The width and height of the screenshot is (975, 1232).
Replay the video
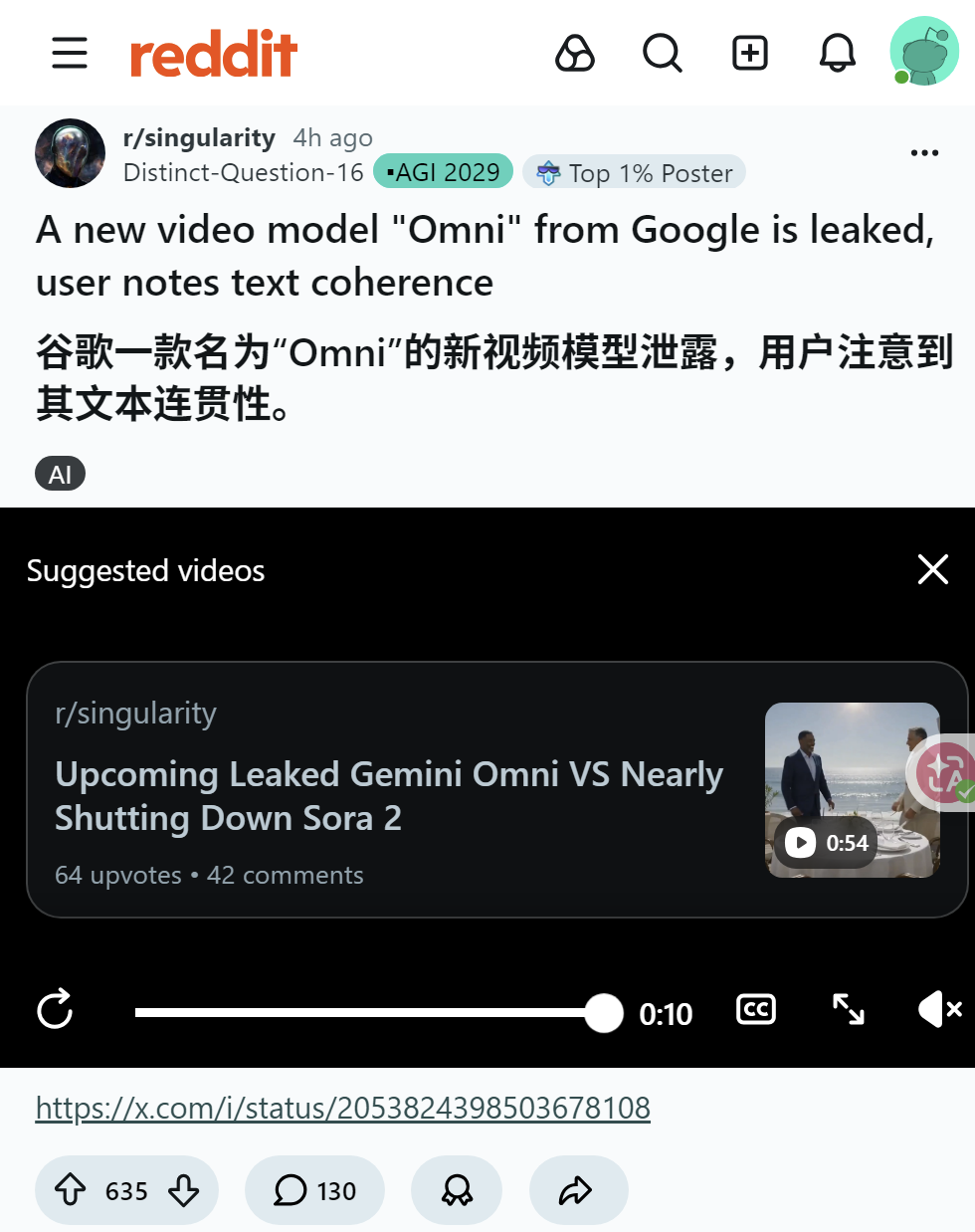coord(55,1010)
